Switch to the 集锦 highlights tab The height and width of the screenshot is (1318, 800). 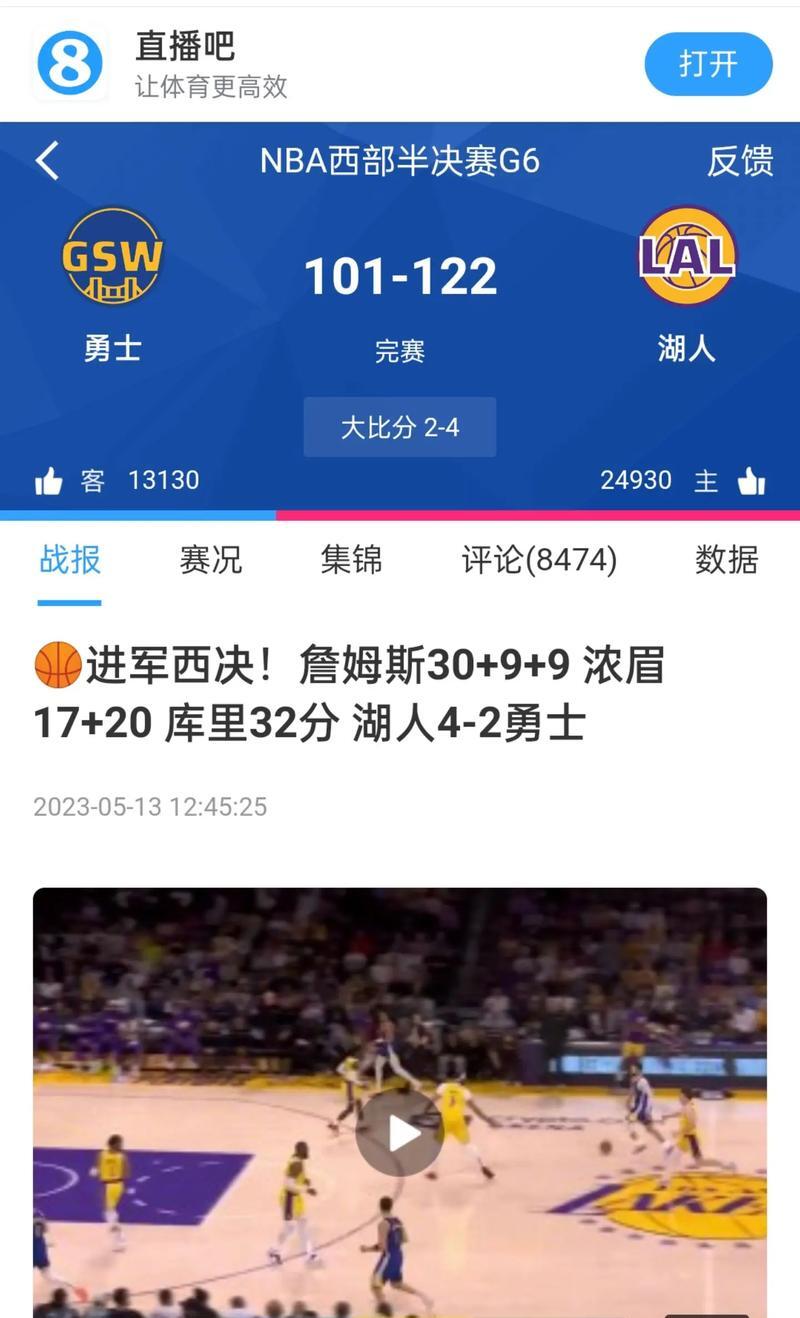352,560
